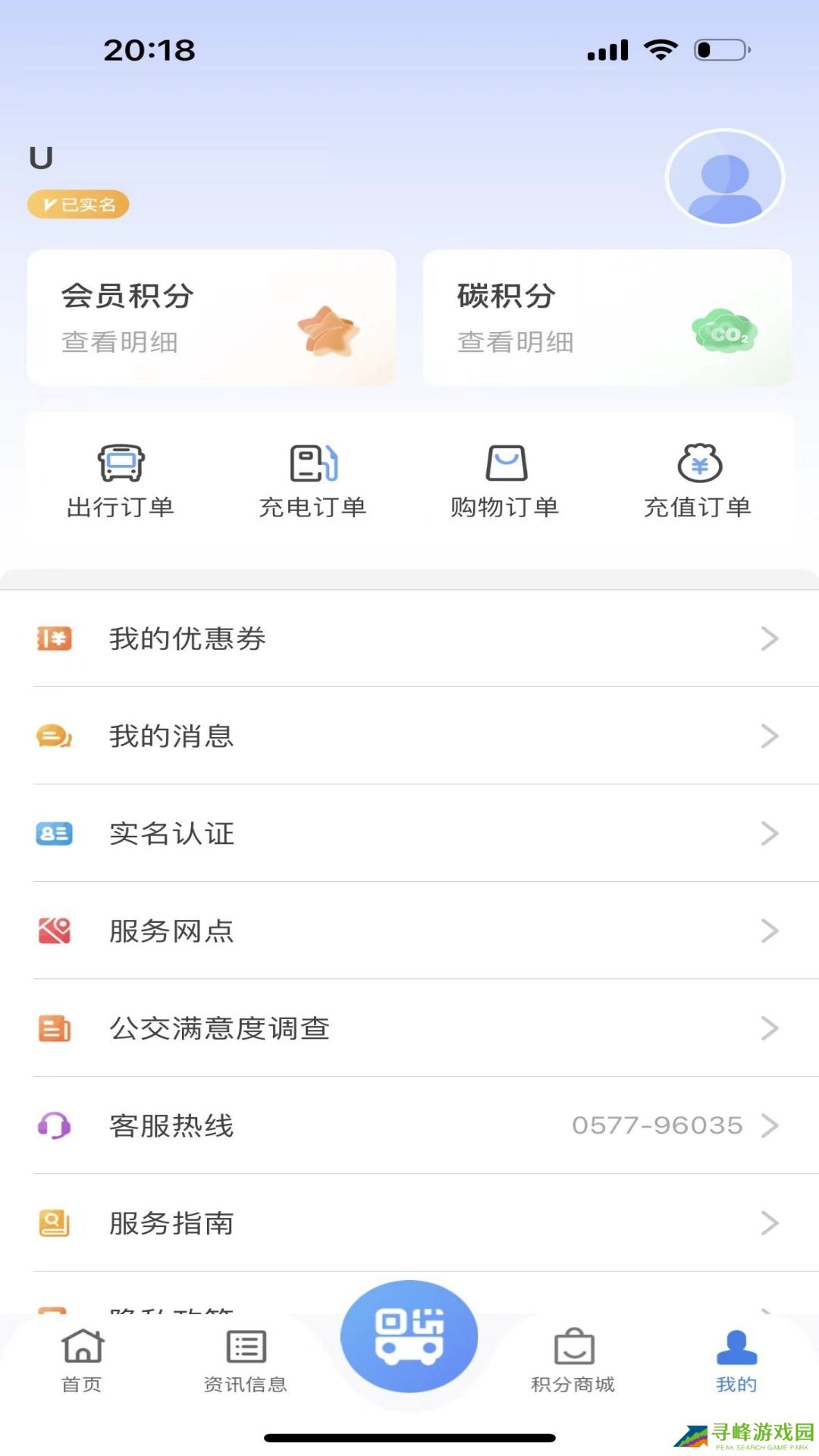This screenshot has width=819, height=1456.
Task: Open 充值订单 recharge orders
Action: [698, 481]
